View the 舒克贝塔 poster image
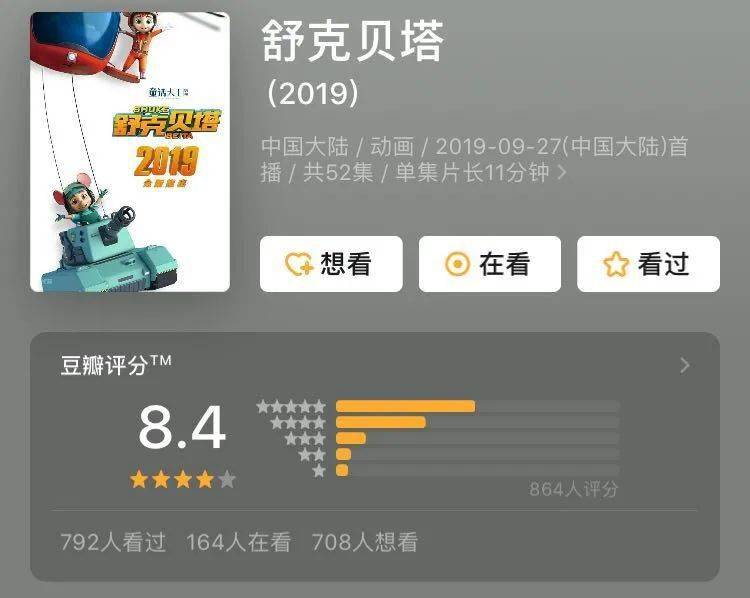This screenshot has height=598, width=750. click(x=130, y=152)
